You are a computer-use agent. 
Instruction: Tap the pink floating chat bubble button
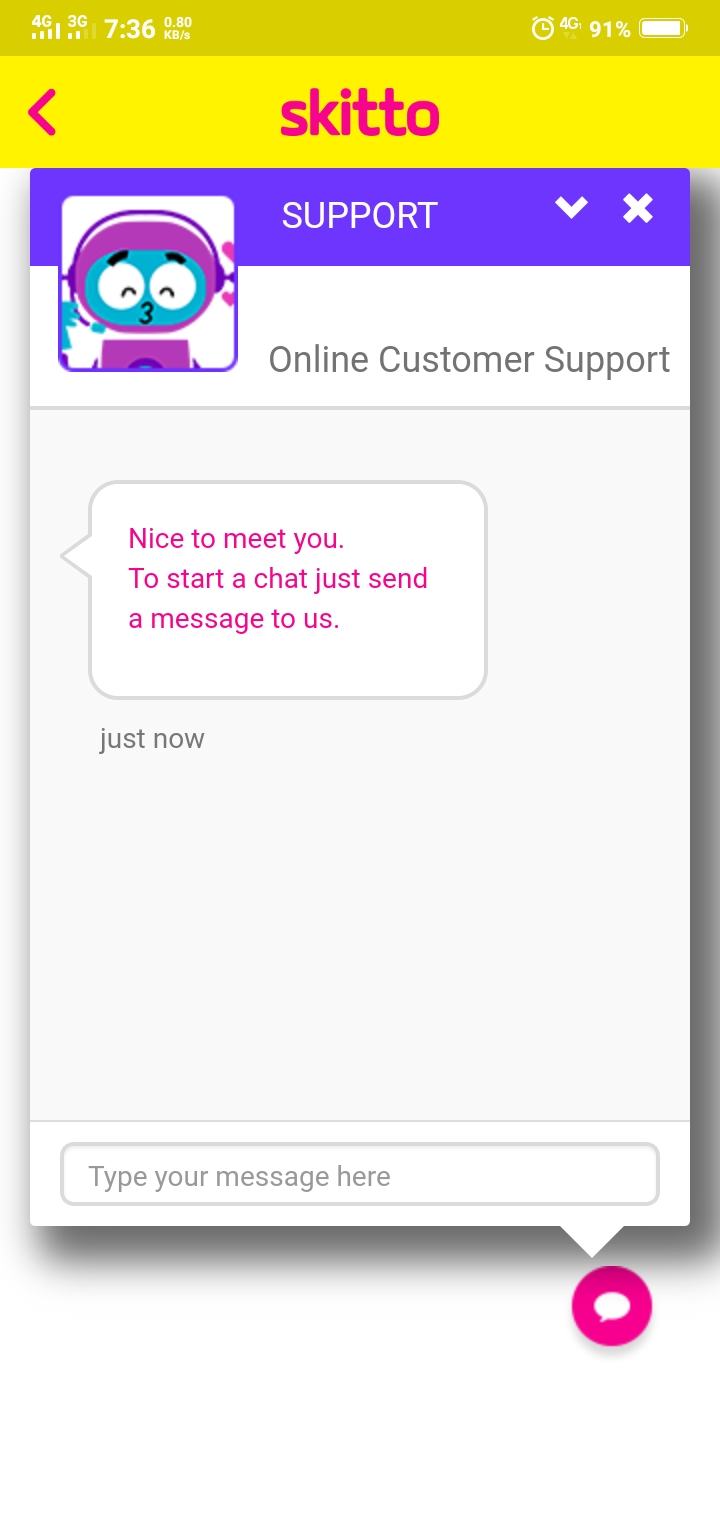tap(612, 1306)
